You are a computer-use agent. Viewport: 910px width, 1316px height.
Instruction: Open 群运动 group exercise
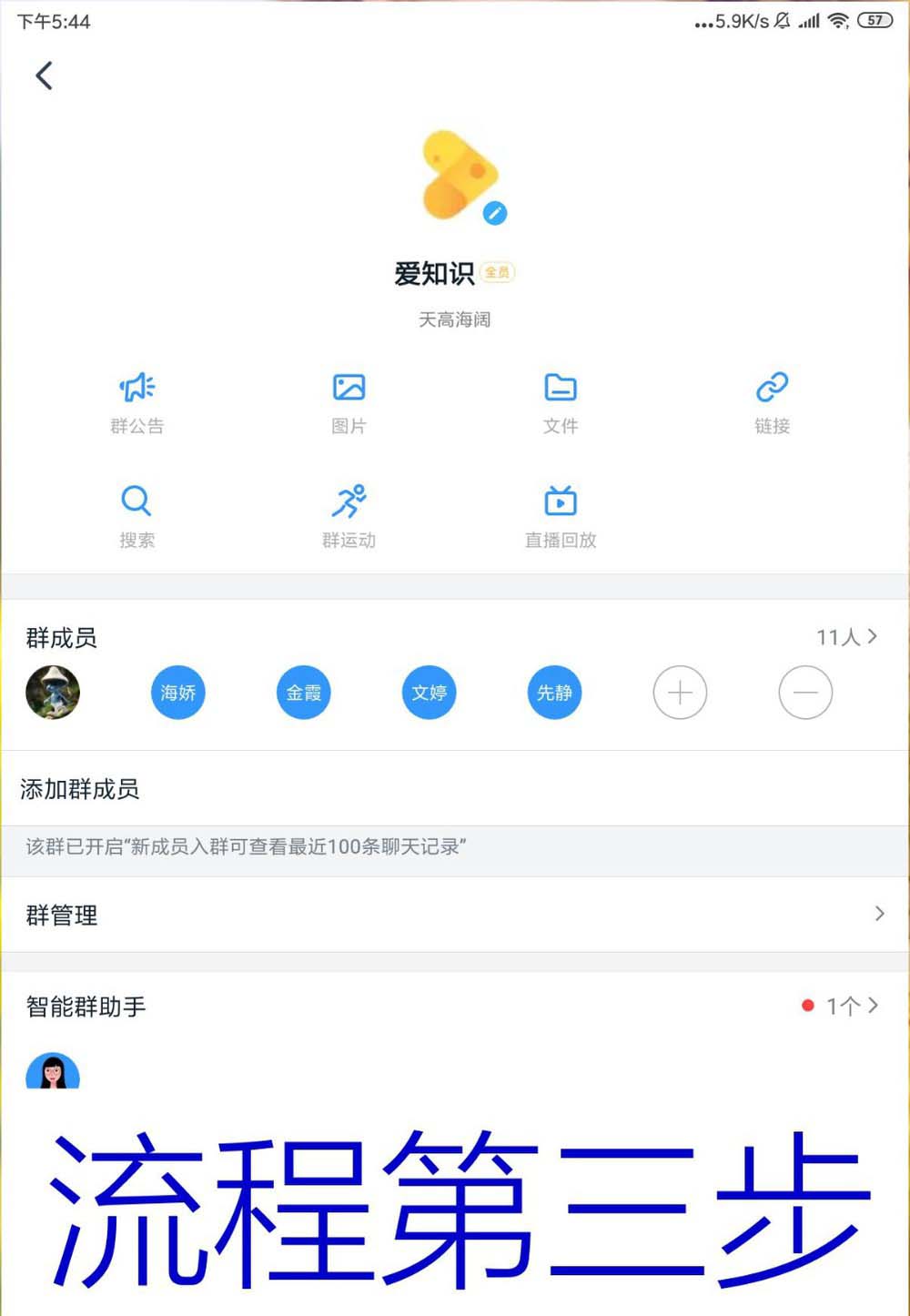coord(349,515)
